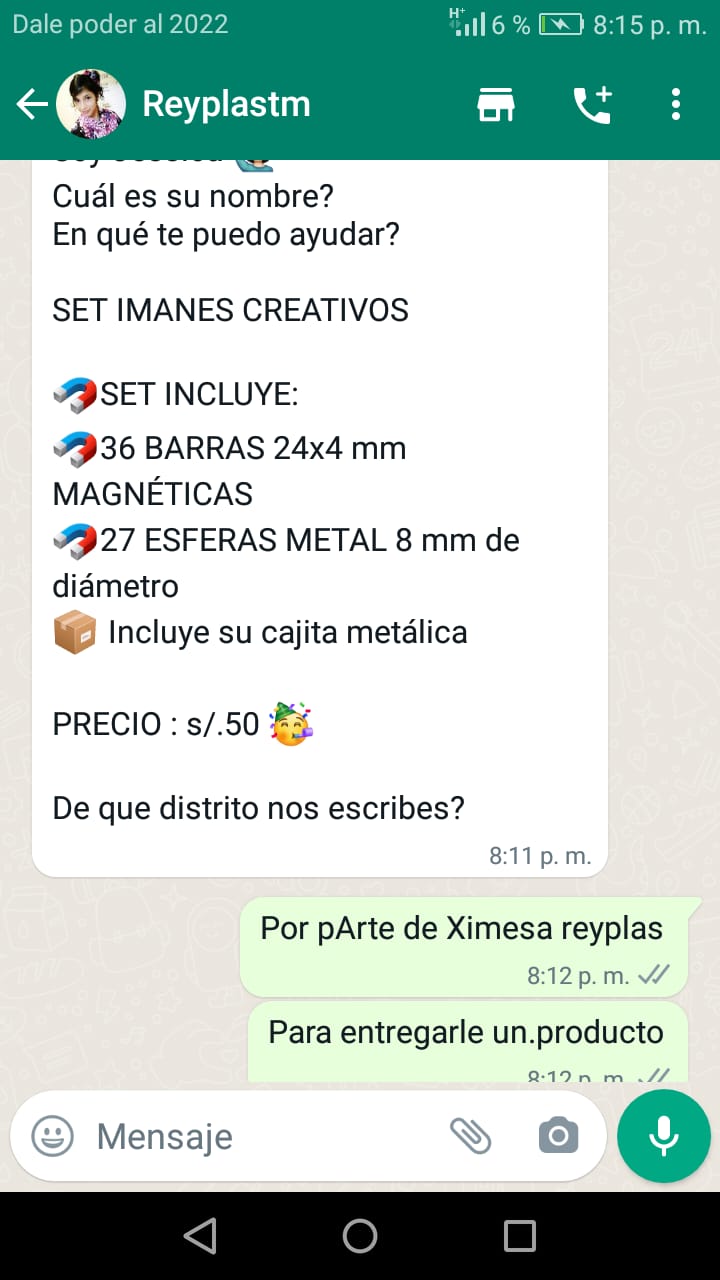
Task: Open the business catalog storefront icon
Action: point(495,104)
